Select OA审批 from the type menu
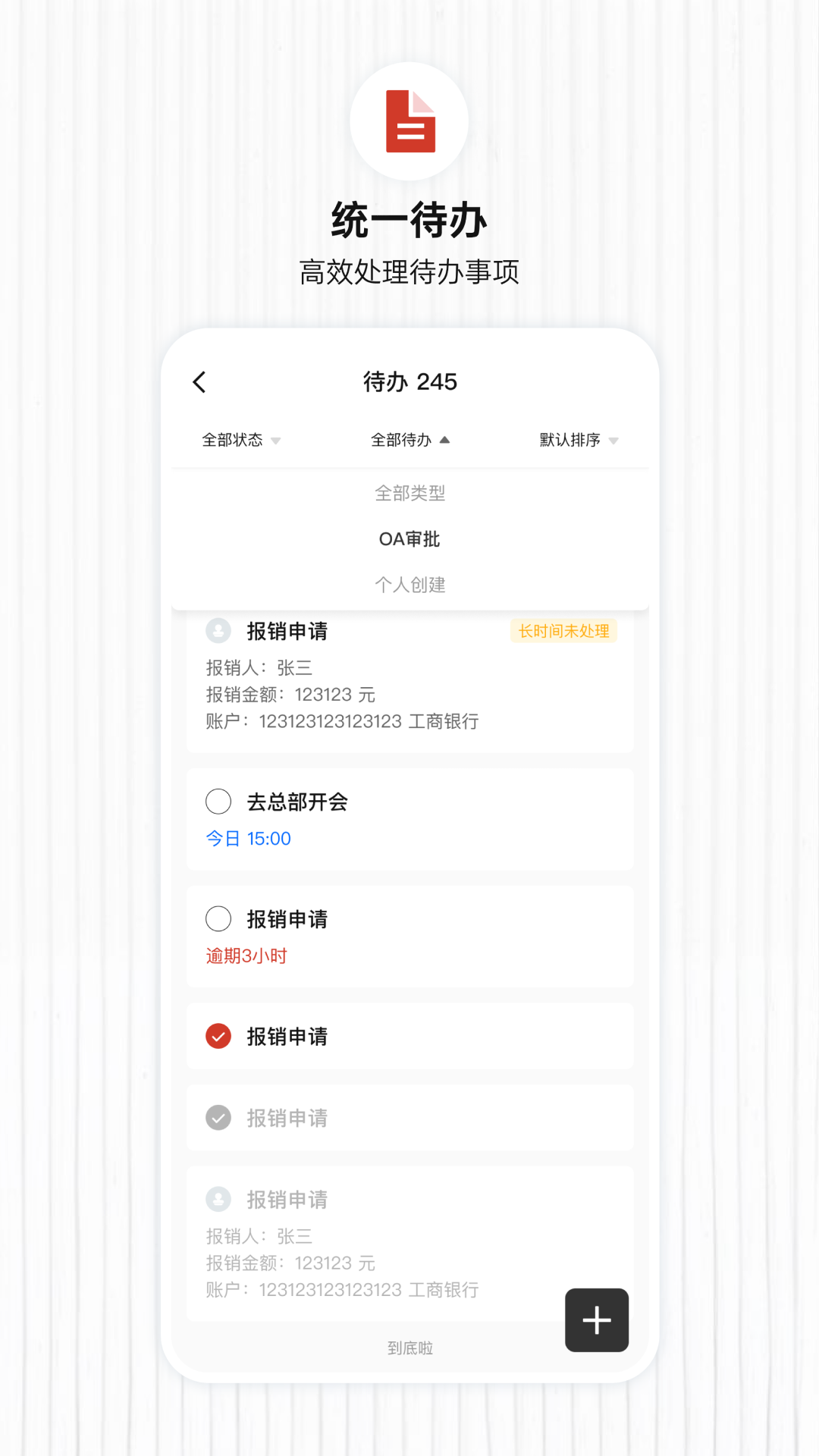The width and height of the screenshot is (819, 1456). (409, 538)
